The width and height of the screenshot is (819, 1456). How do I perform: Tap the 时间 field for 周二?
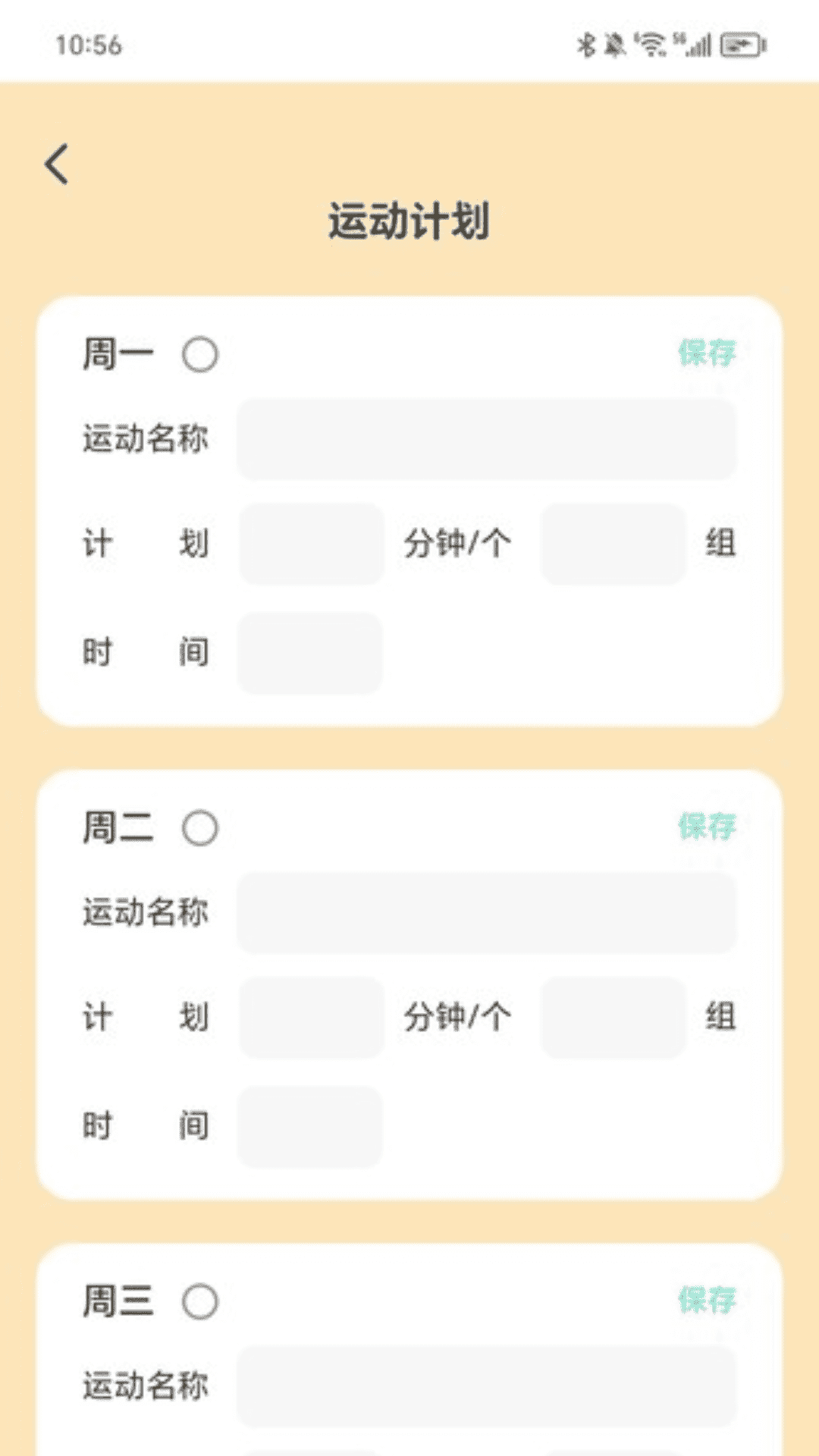coord(310,1127)
